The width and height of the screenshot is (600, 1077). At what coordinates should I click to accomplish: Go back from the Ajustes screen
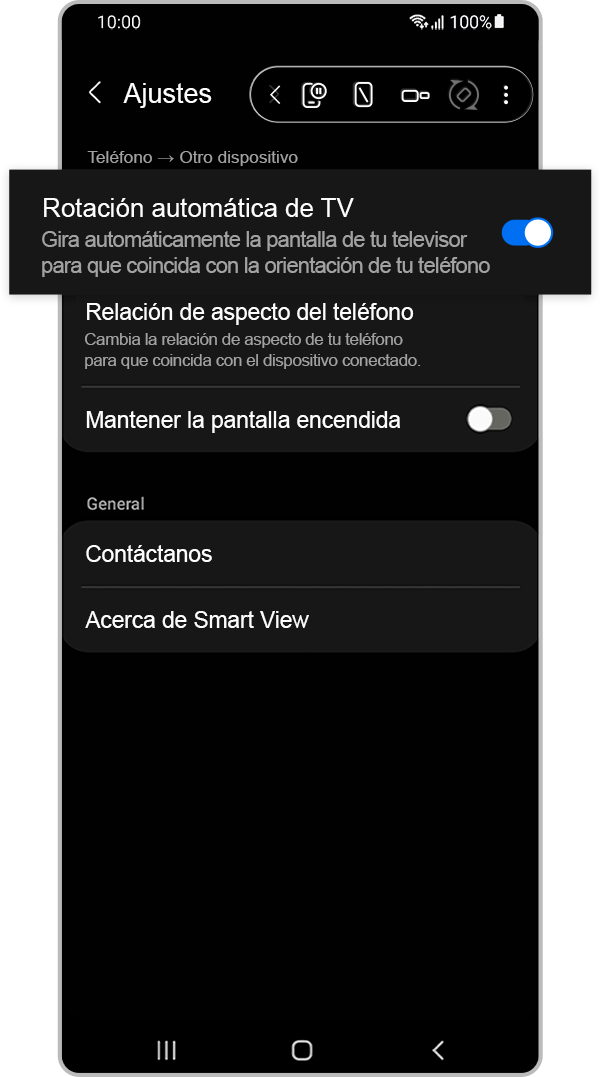click(95, 93)
